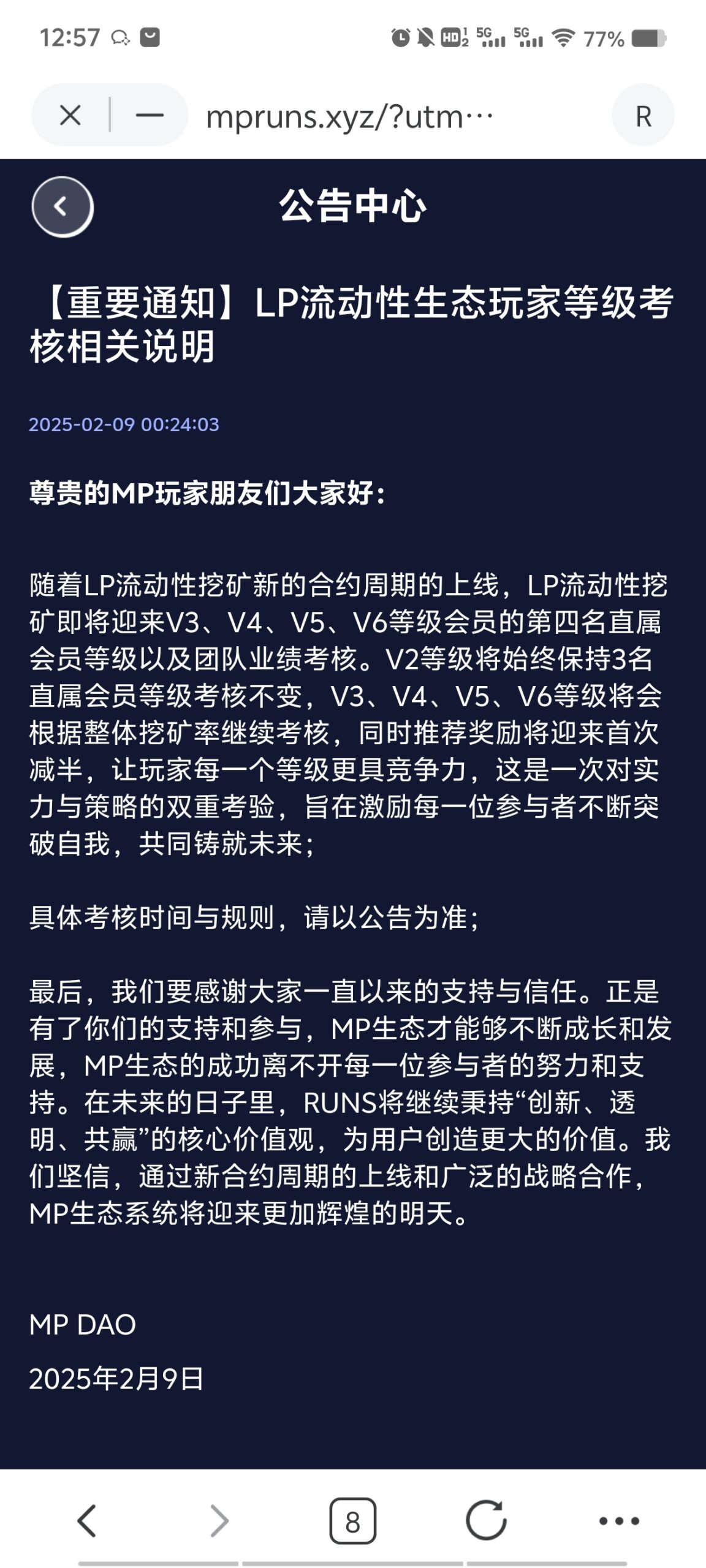Minimize the browser window with the dash

(150, 115)
